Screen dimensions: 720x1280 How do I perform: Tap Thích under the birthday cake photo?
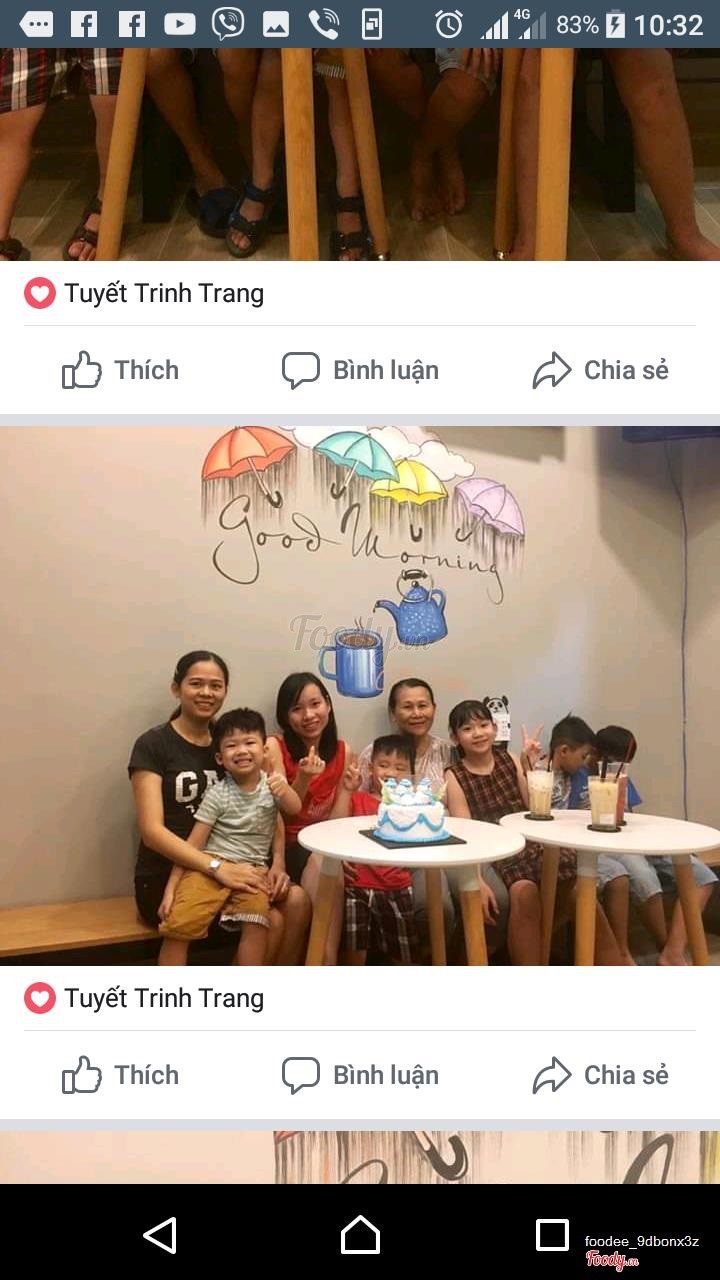pyautogui.click(x=121, y=1075)
